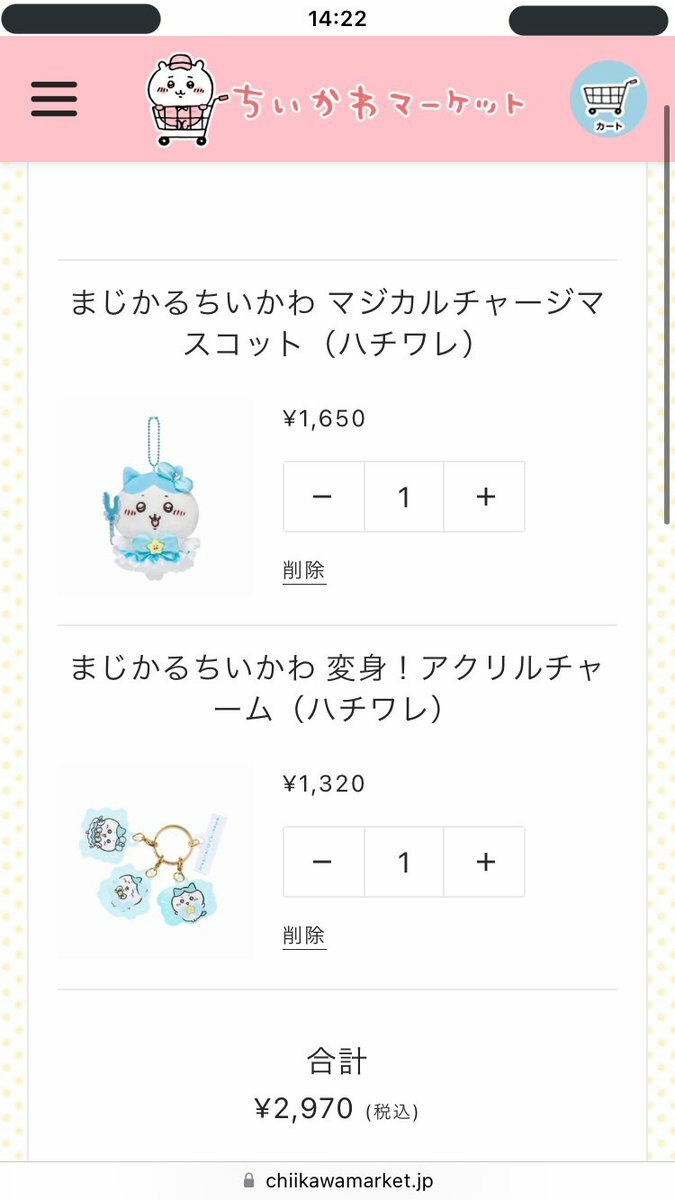Open the アクリルチャーム product image

[155, 862]
